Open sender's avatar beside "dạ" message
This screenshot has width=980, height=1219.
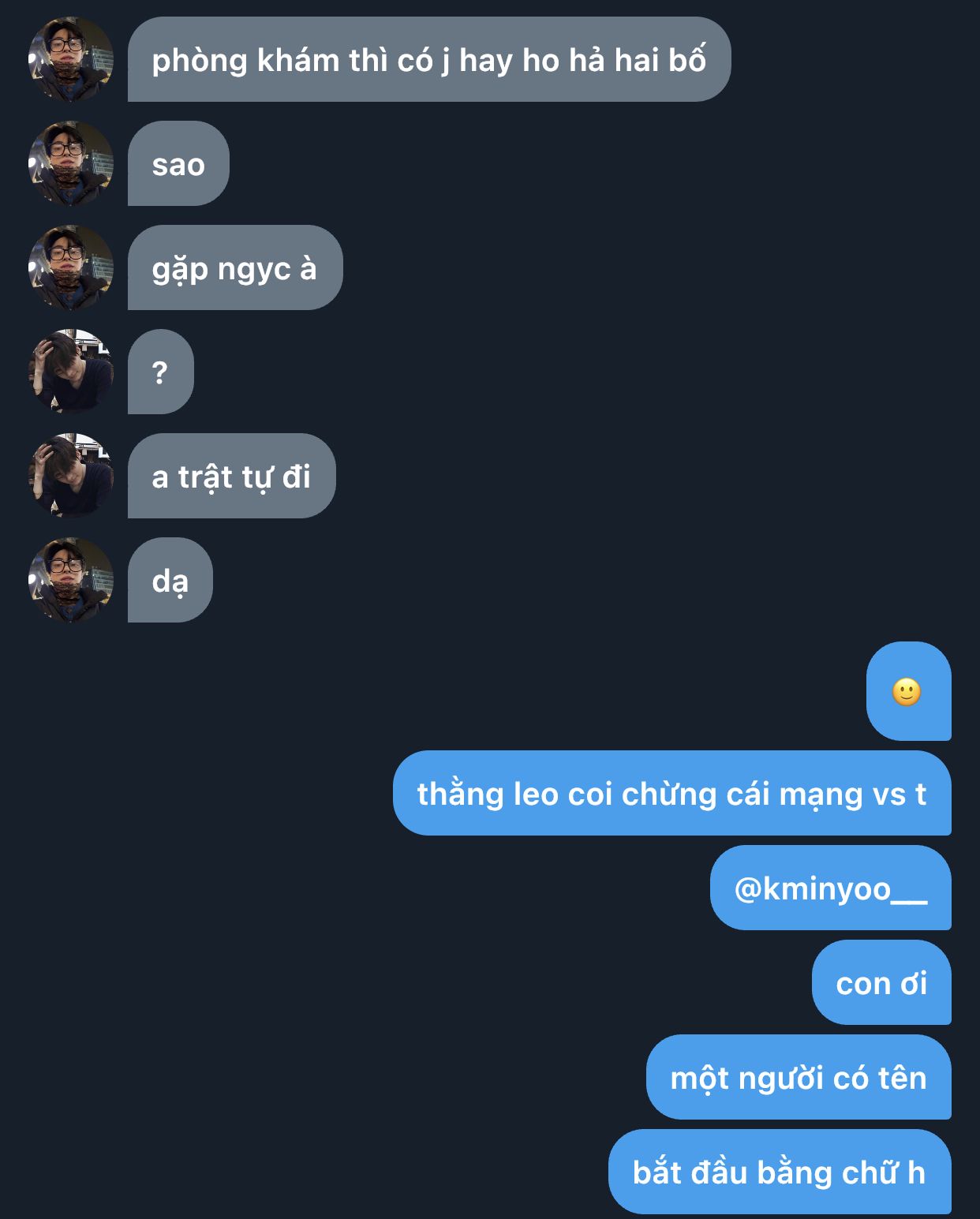(x=70, y=580)
